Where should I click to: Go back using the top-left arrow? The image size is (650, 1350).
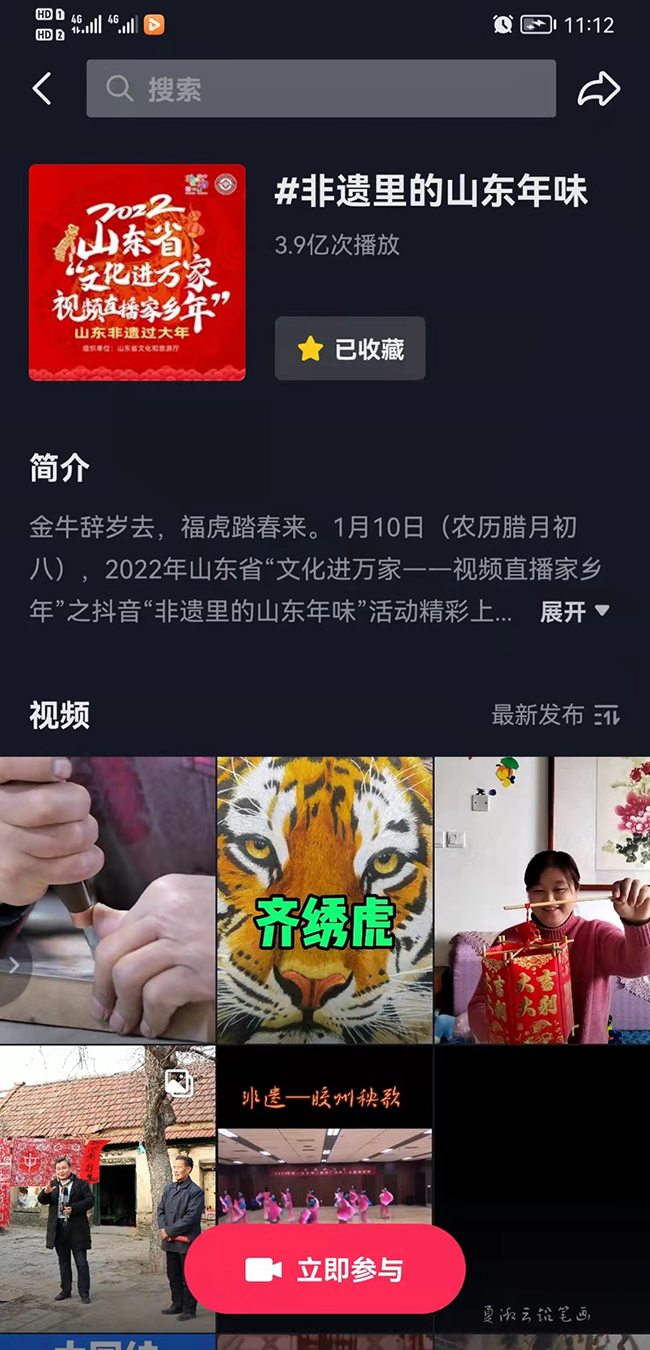click(42, 89)
